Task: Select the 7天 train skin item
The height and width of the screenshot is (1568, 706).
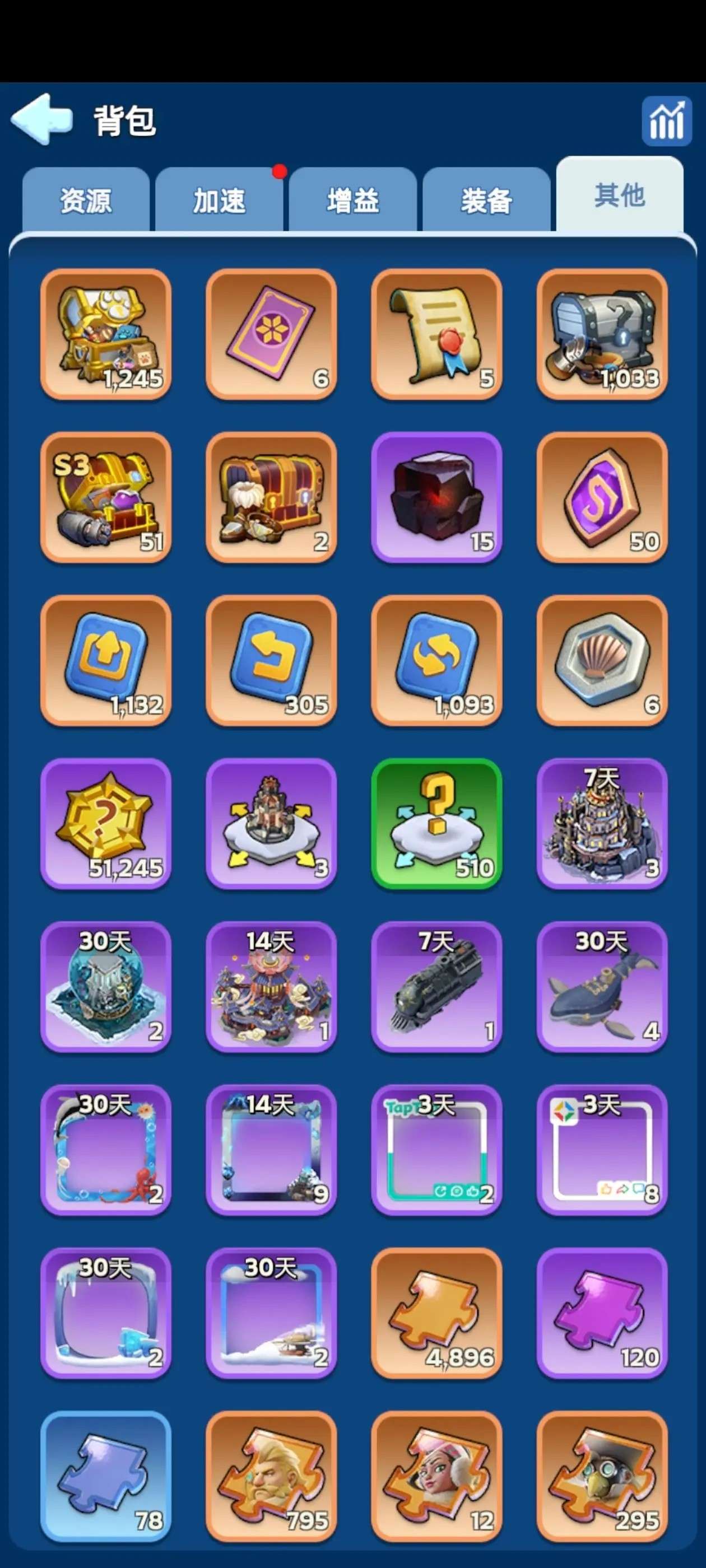Action: click(436, 987)
